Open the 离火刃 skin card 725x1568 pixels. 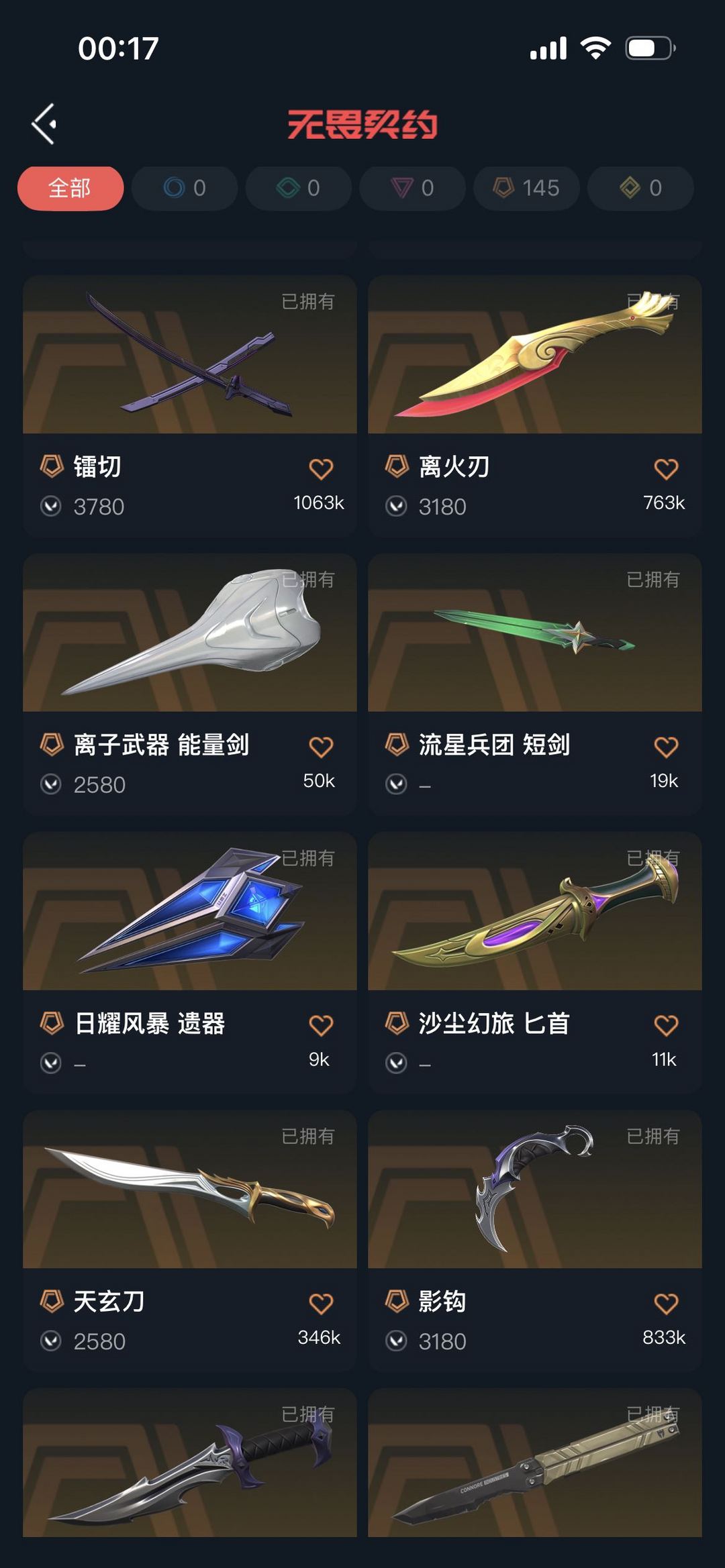(535, 405)
